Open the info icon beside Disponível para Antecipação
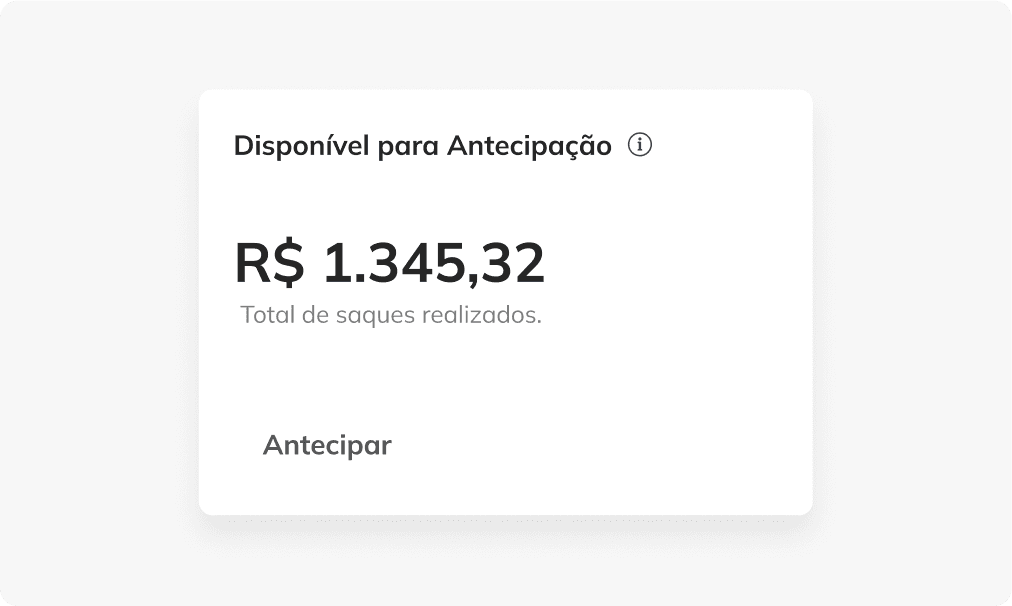 (x=640, y=146)
